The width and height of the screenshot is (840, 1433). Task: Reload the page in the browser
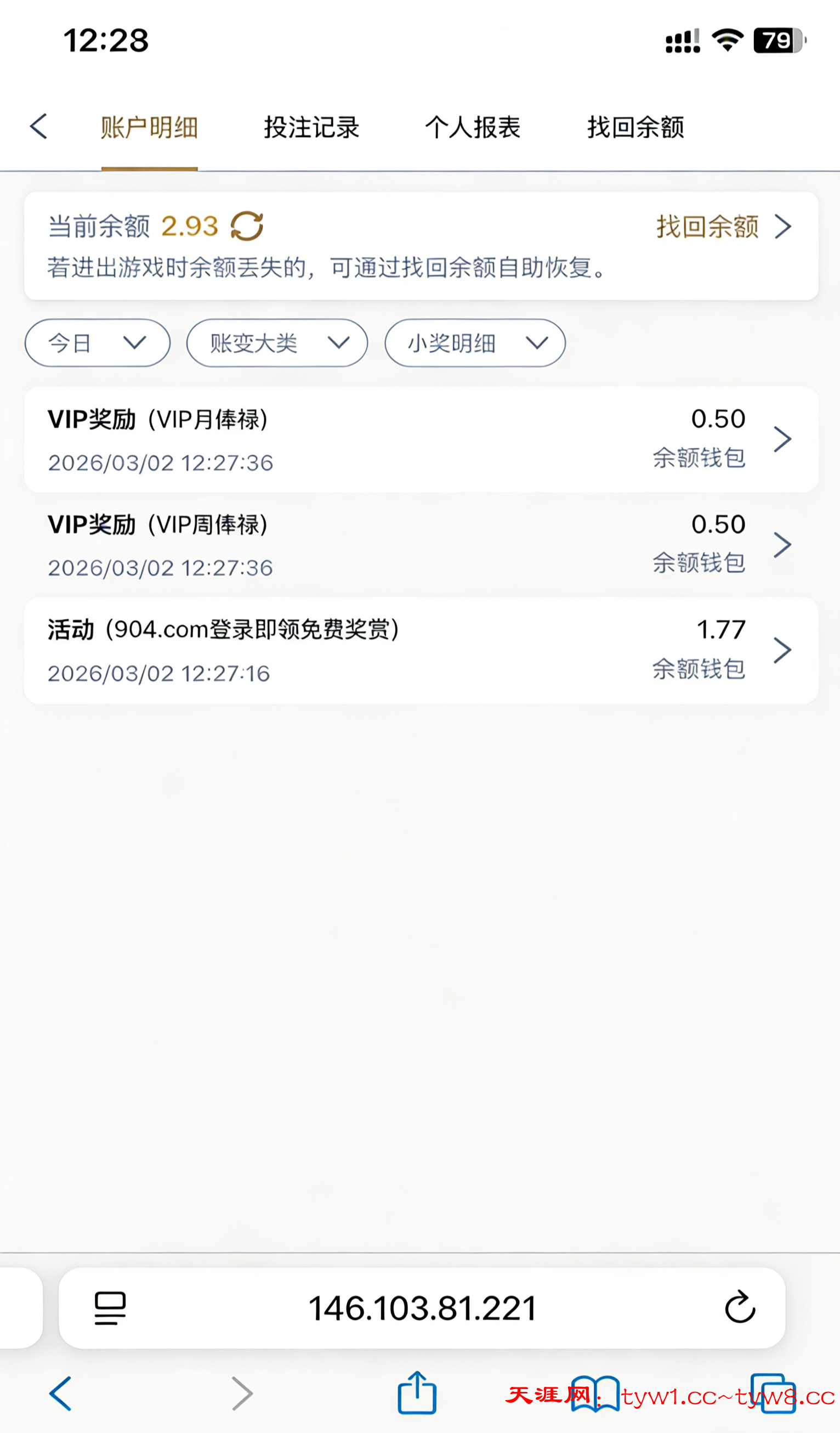coord(740,1308)
